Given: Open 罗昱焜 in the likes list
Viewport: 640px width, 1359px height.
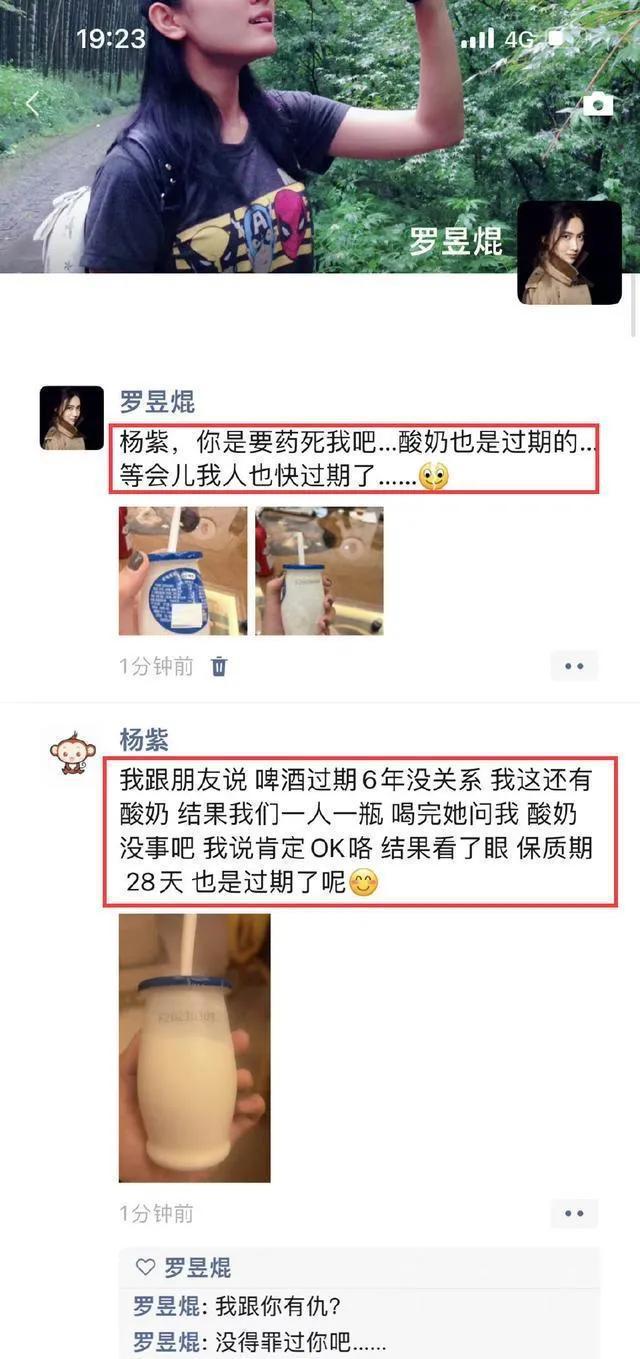Looking at the screenshot, I should click(197, 1268).
